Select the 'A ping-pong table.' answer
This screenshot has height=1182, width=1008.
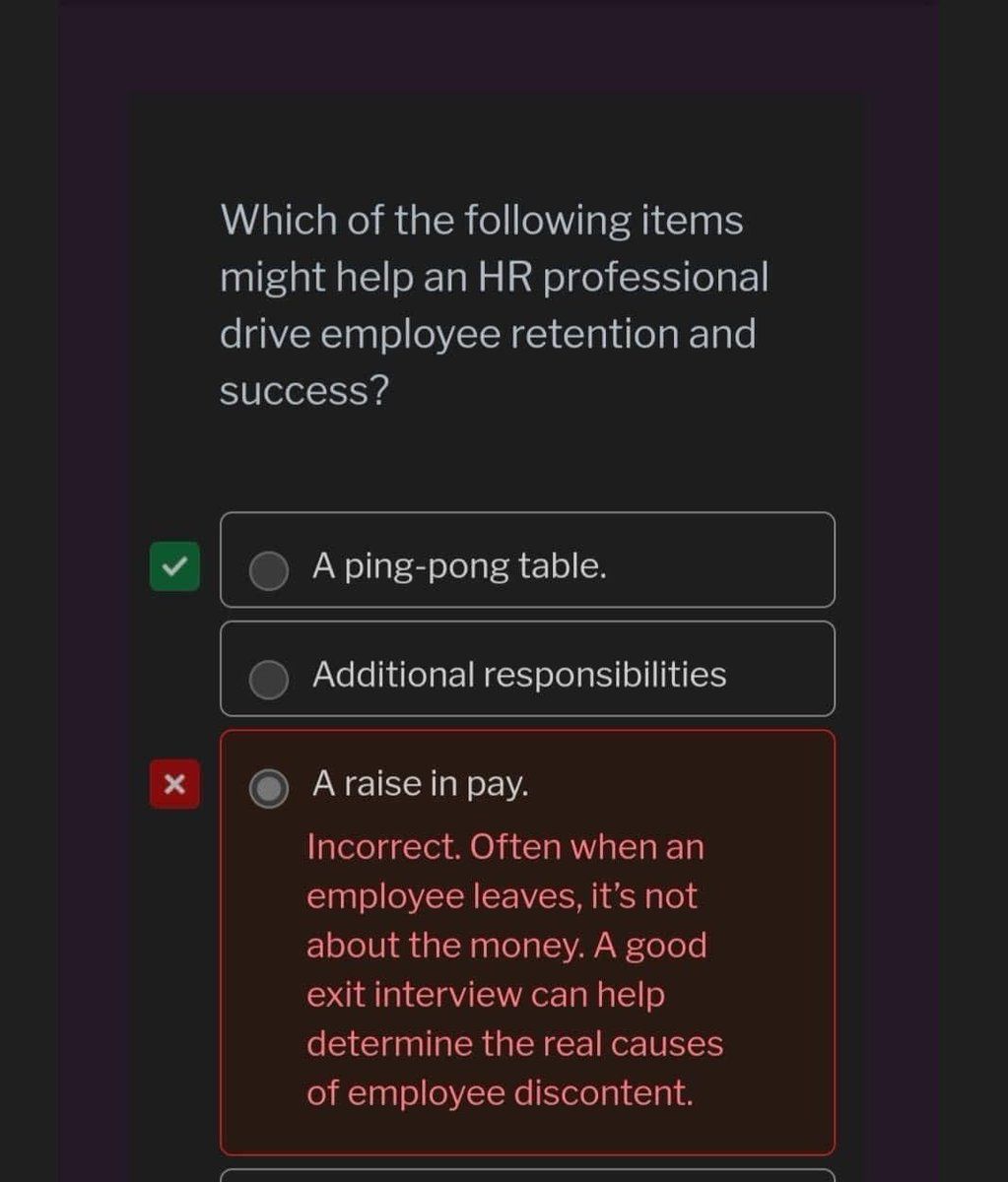pyautogui.click(x=268, y=569)
